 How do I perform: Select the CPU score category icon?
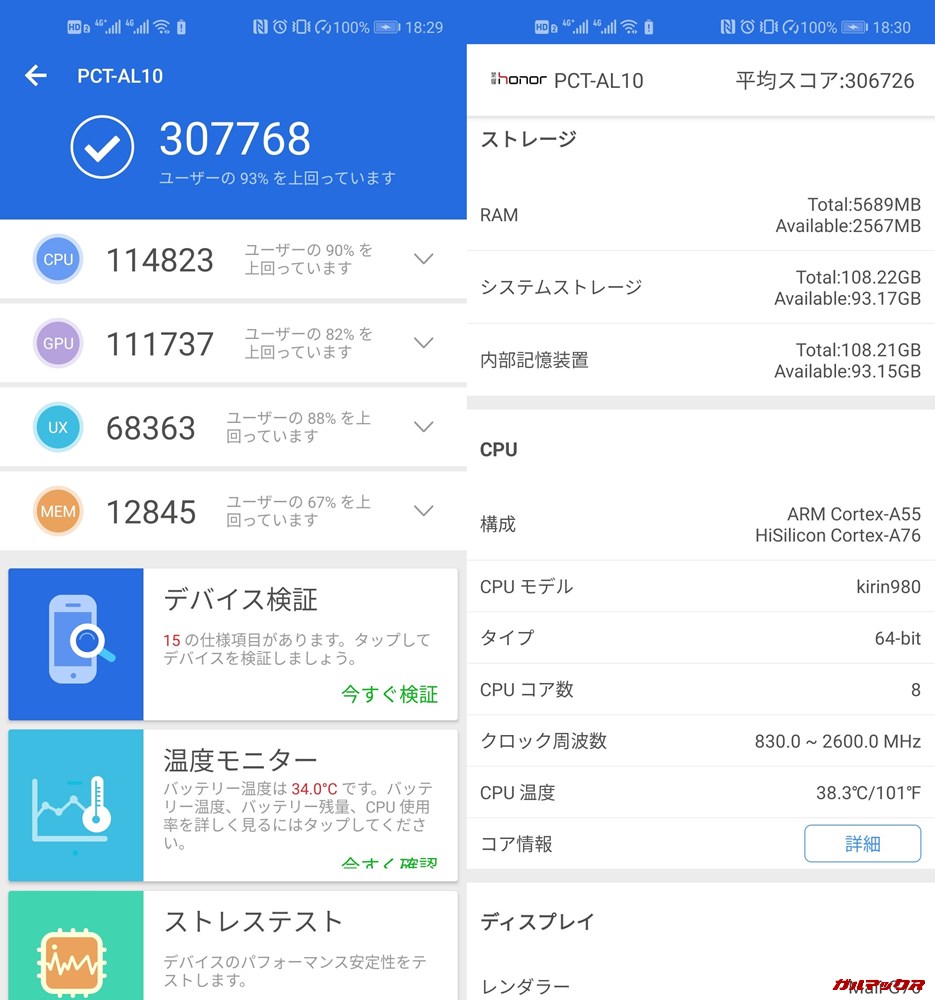[x=58, y=259]
